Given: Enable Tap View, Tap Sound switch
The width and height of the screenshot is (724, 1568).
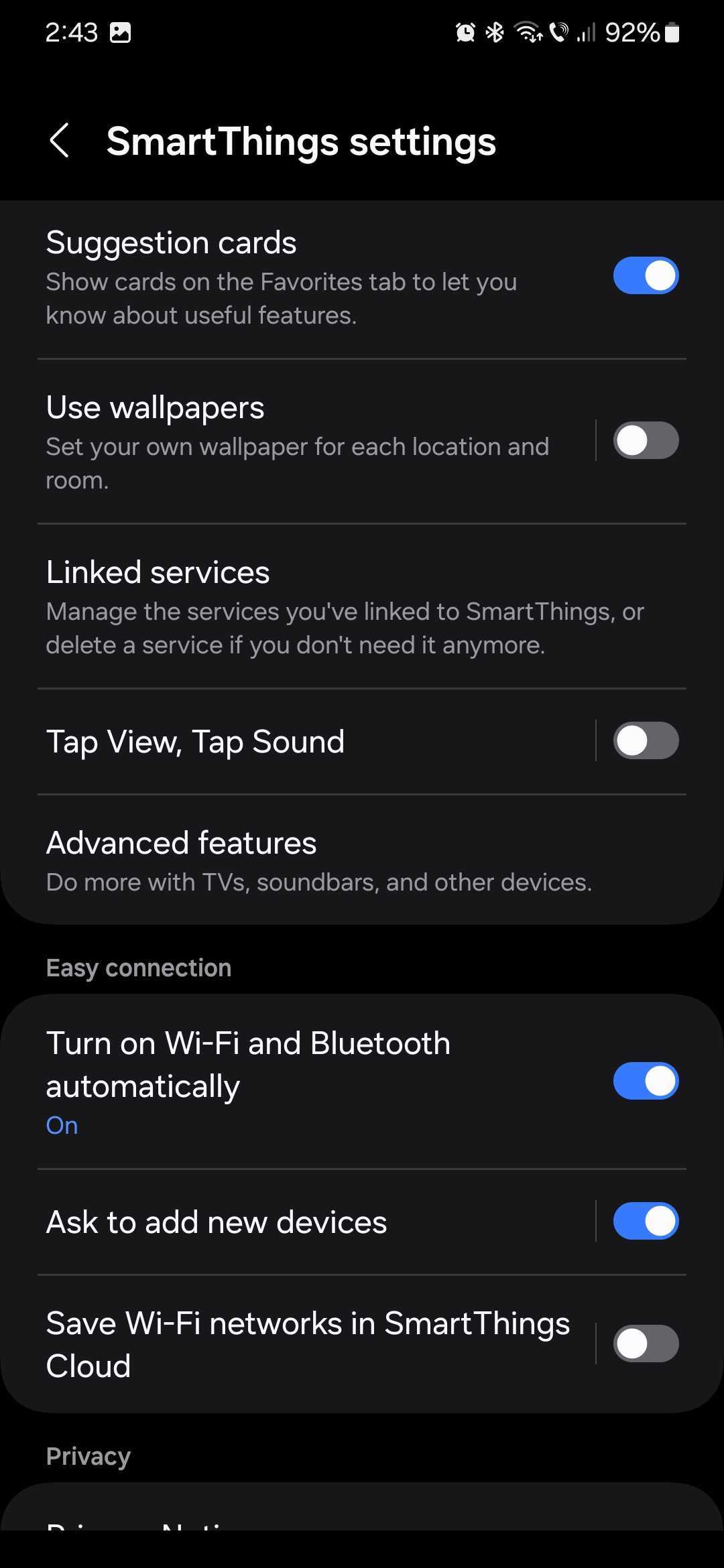Looking at the screenshot, I should (646, 740).
